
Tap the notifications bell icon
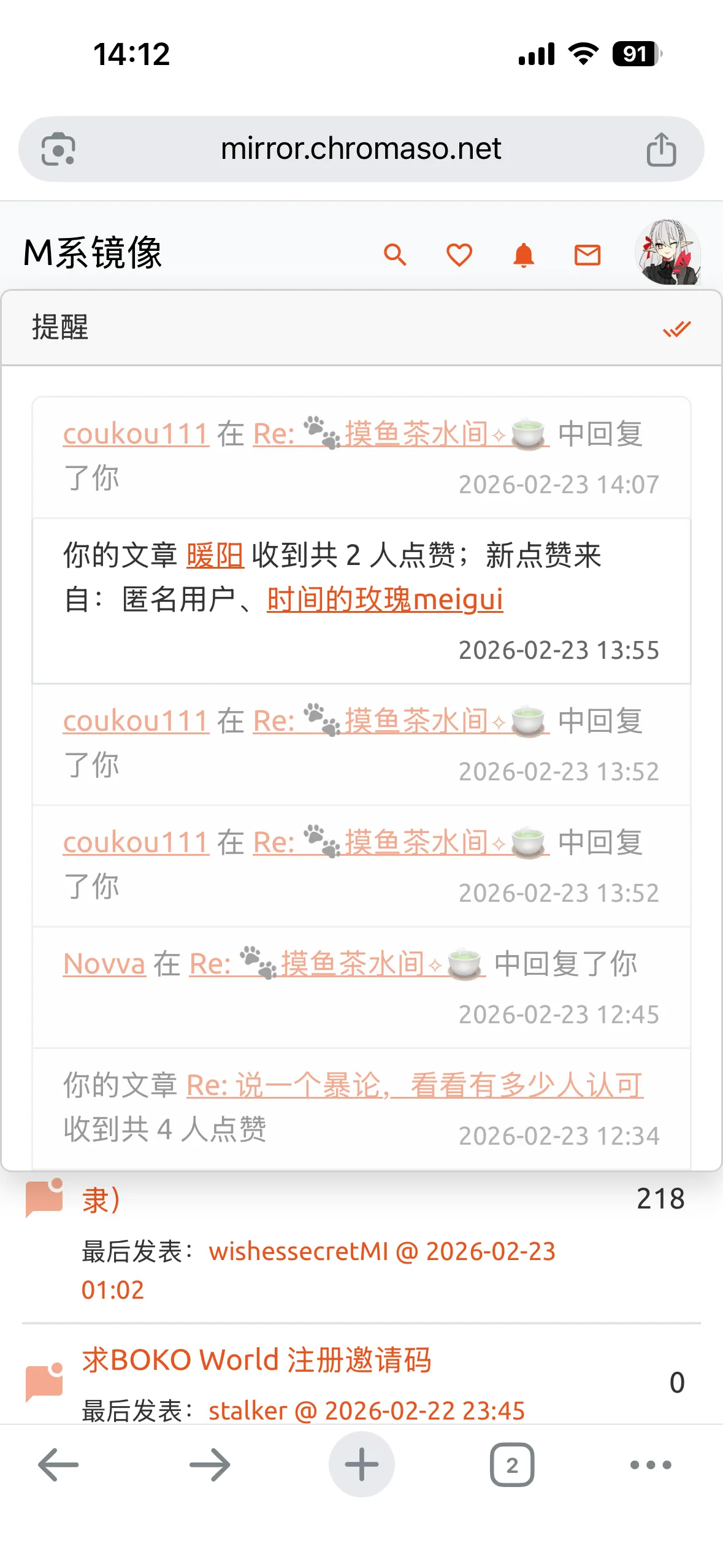click(x=523, y=255)
